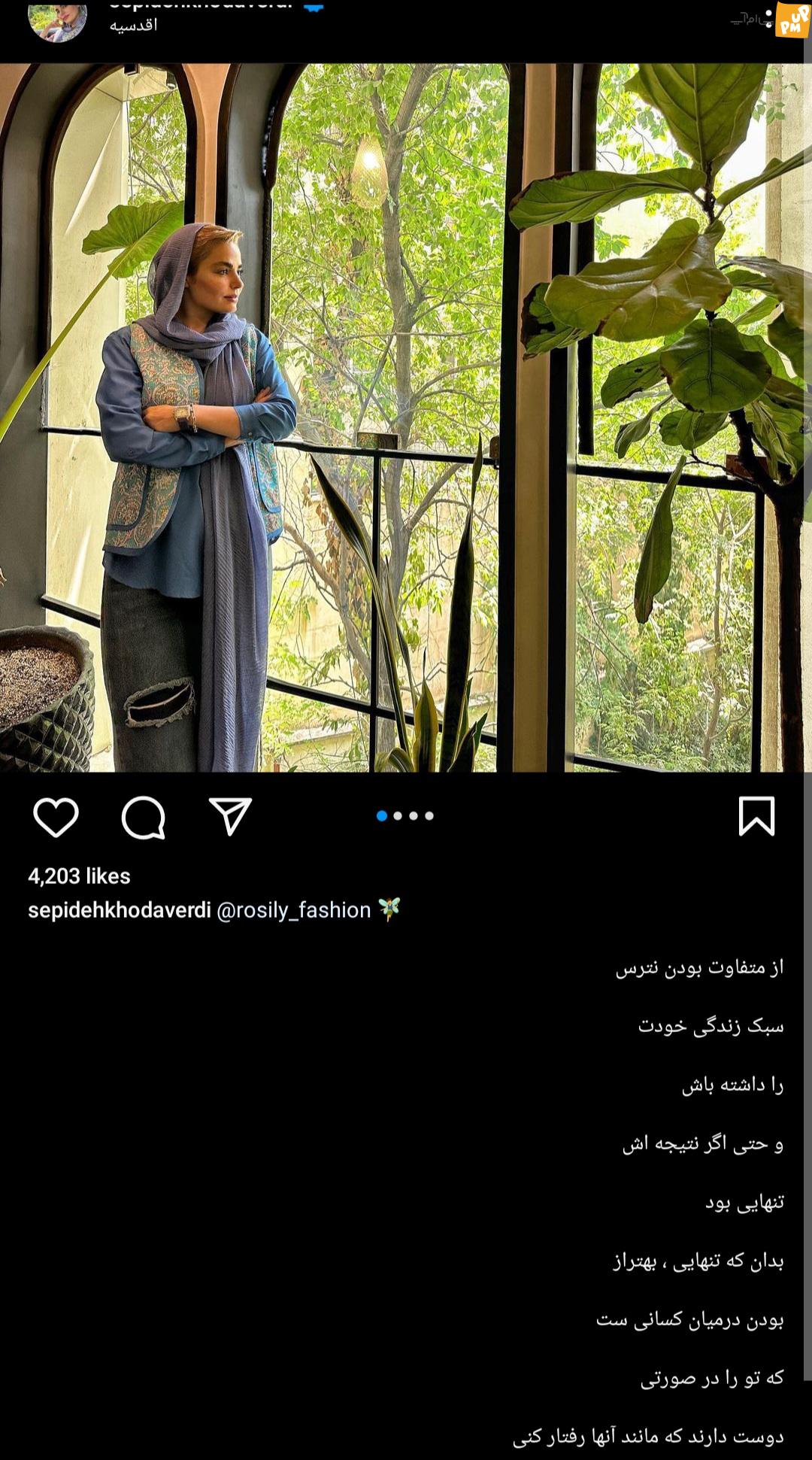Open the post photo of the woman

406,417
